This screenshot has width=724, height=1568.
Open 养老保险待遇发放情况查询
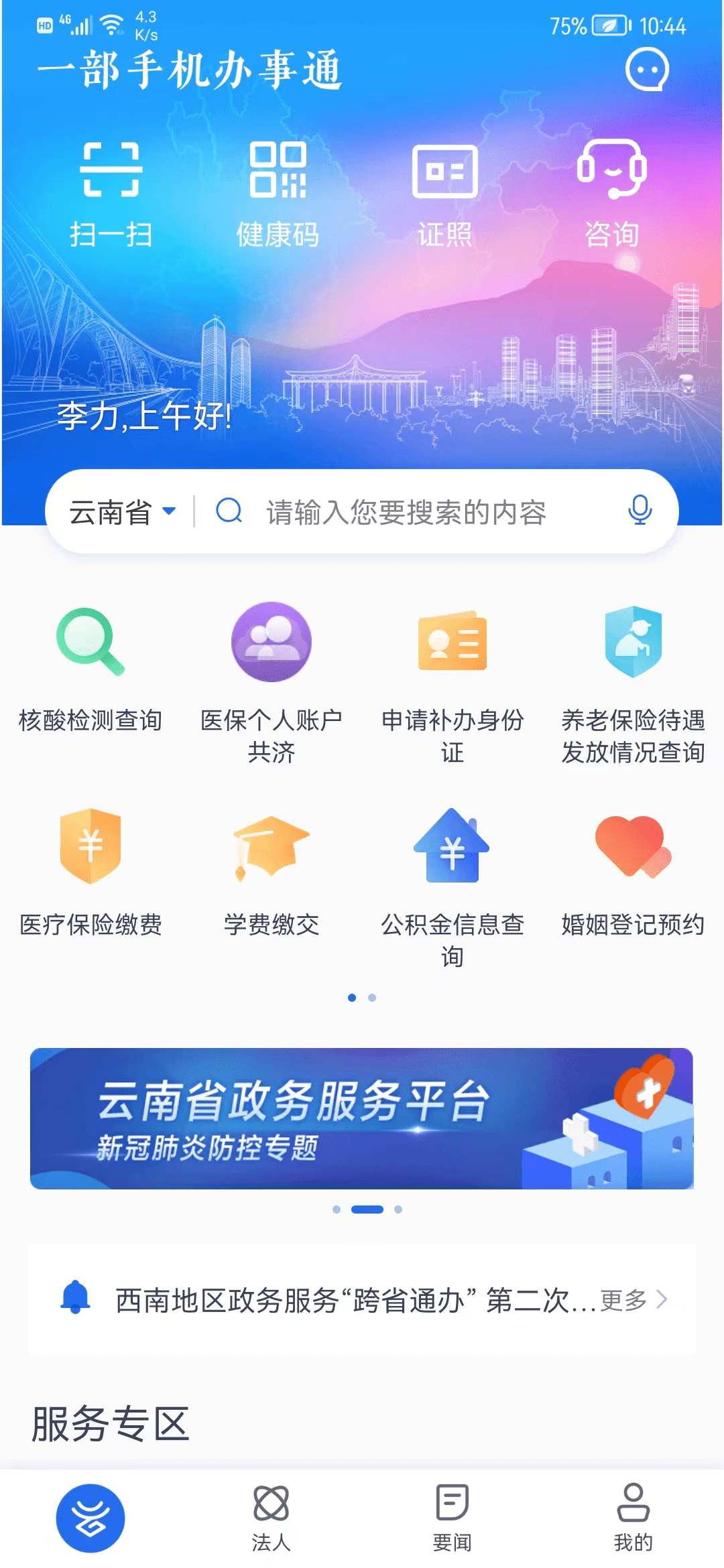633,680
